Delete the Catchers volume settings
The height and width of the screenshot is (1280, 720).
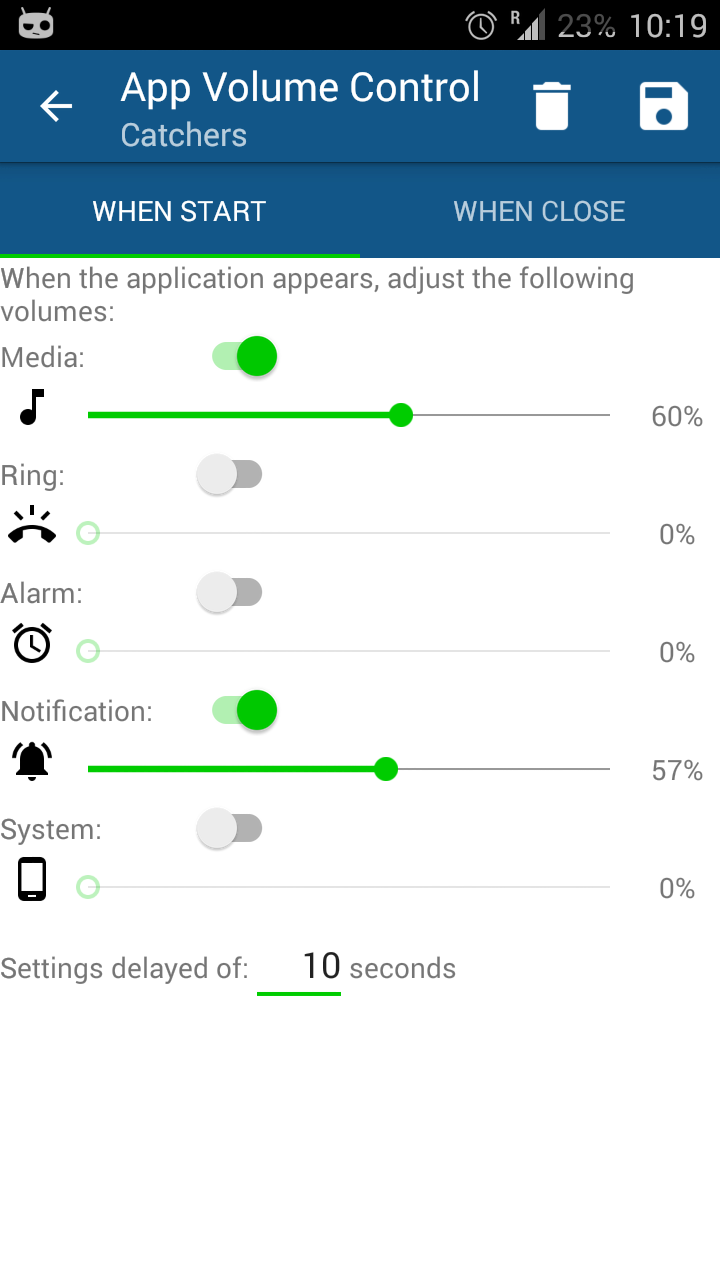click(x=551, y=106)
